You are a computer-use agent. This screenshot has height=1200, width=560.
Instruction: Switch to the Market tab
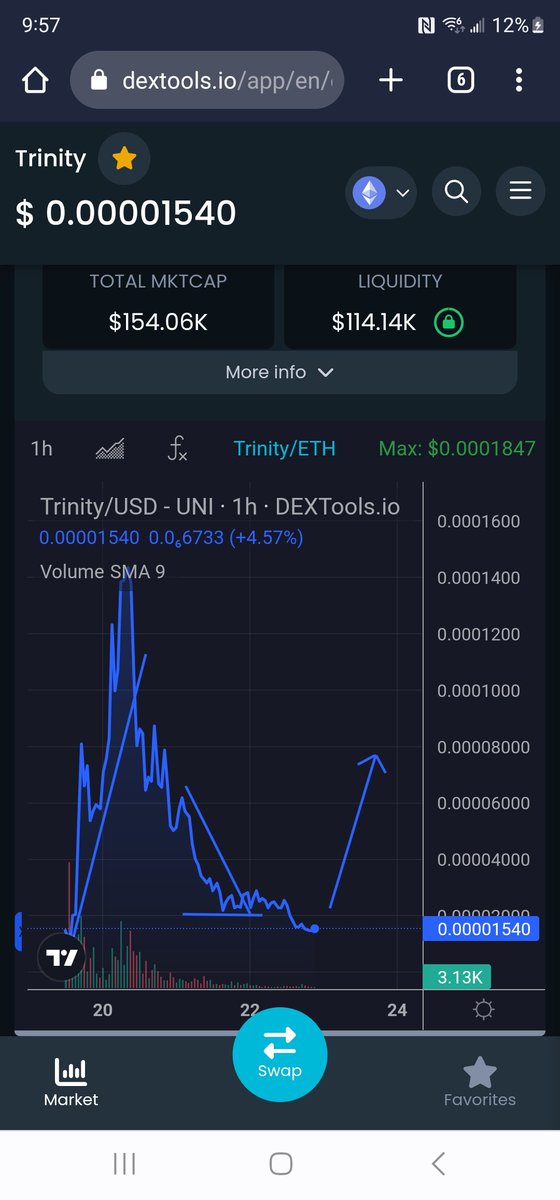point(71,1082)
